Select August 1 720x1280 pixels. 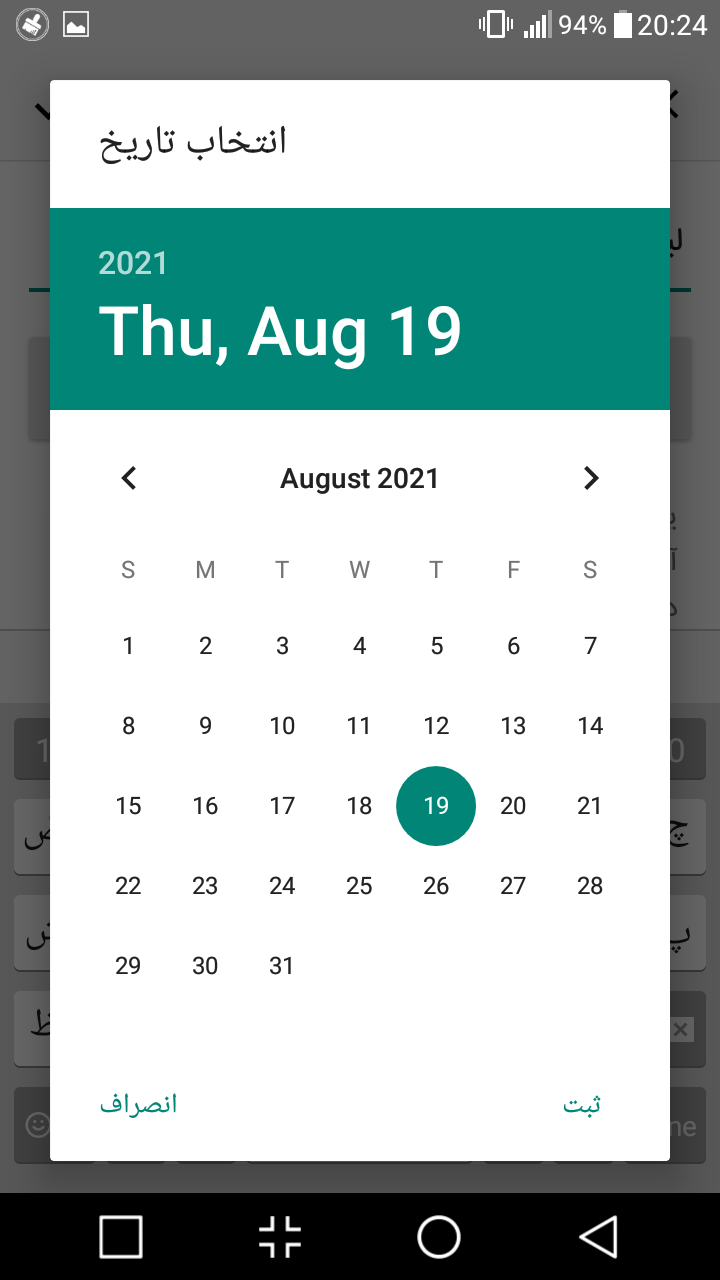click(x=128, y=646)
